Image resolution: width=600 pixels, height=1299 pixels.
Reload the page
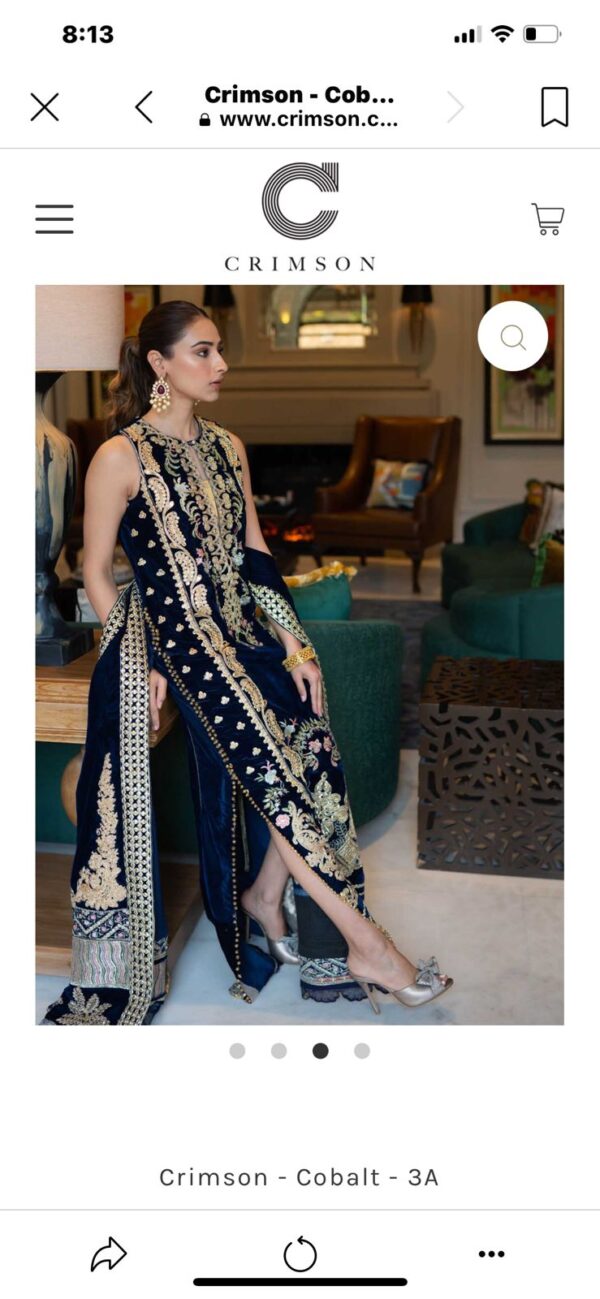point(300,1254)
